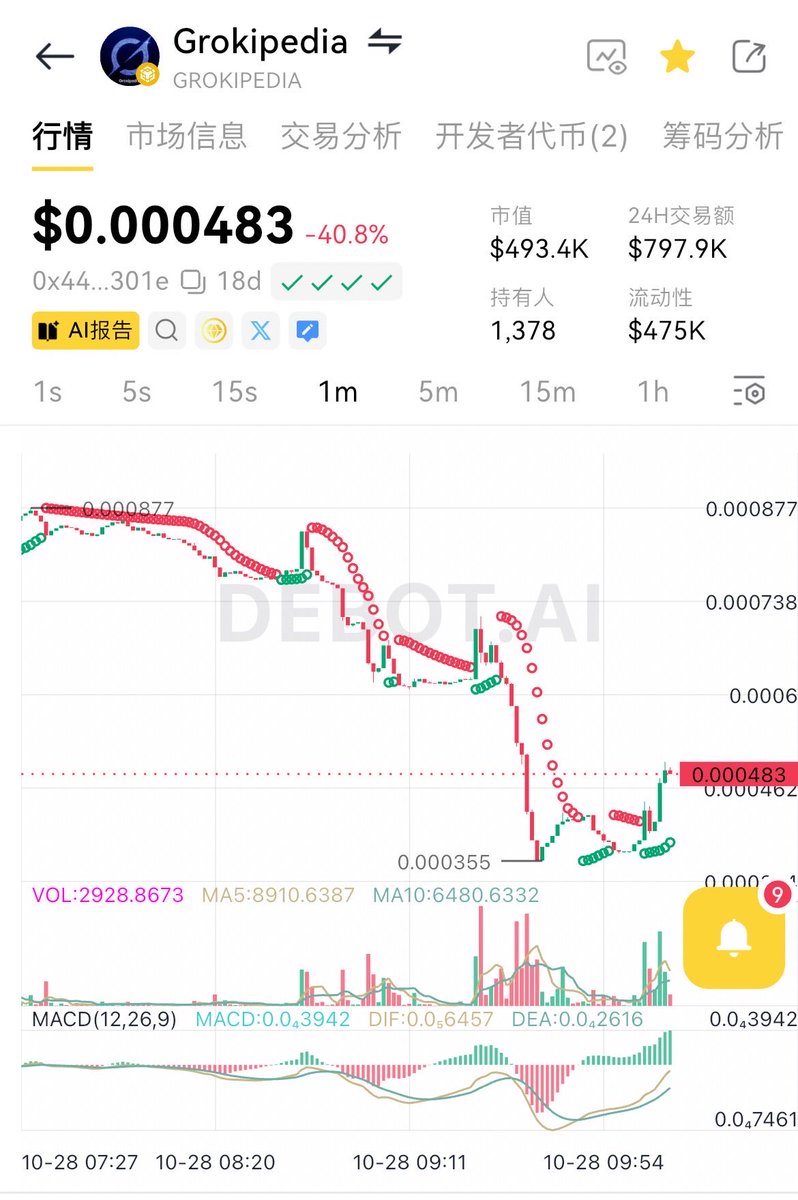Tap the magnifier search icon

point(167,330)
